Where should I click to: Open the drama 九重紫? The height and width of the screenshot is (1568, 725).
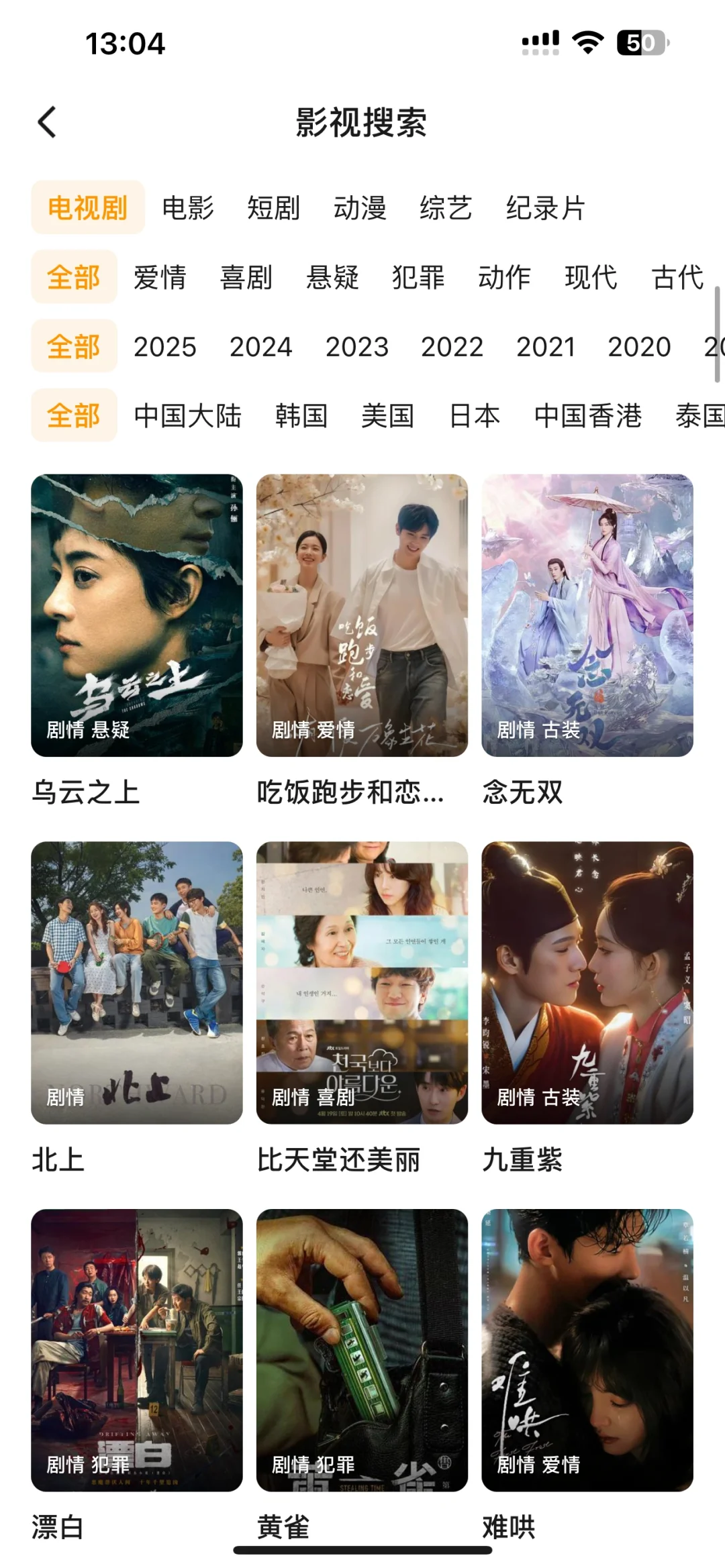(587, 982)
